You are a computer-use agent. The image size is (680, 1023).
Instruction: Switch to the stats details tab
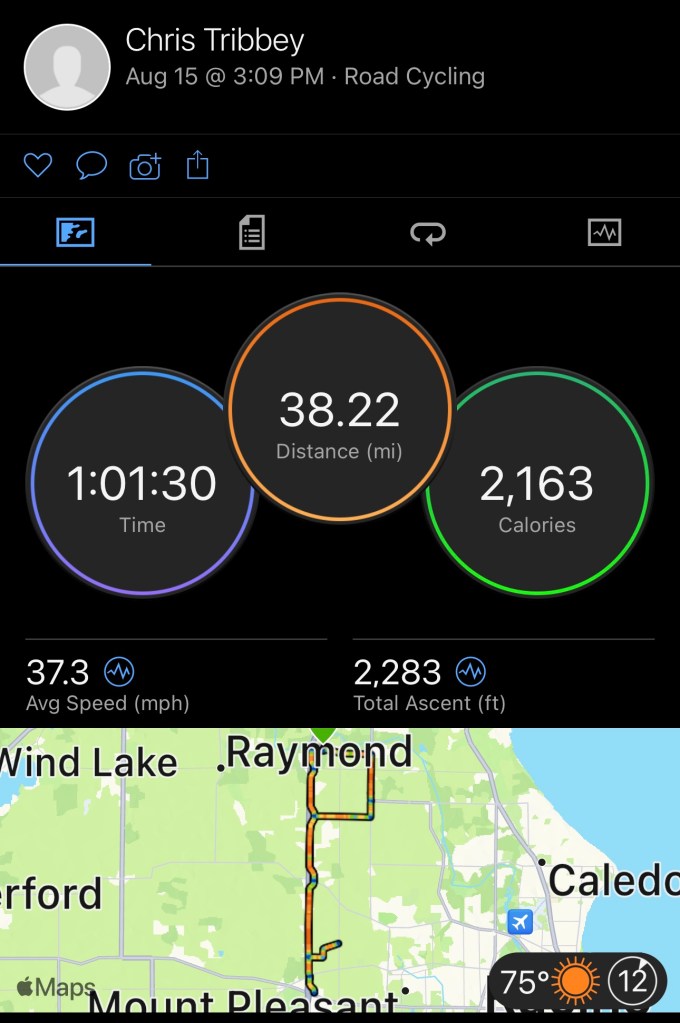[x=251, y=233]
